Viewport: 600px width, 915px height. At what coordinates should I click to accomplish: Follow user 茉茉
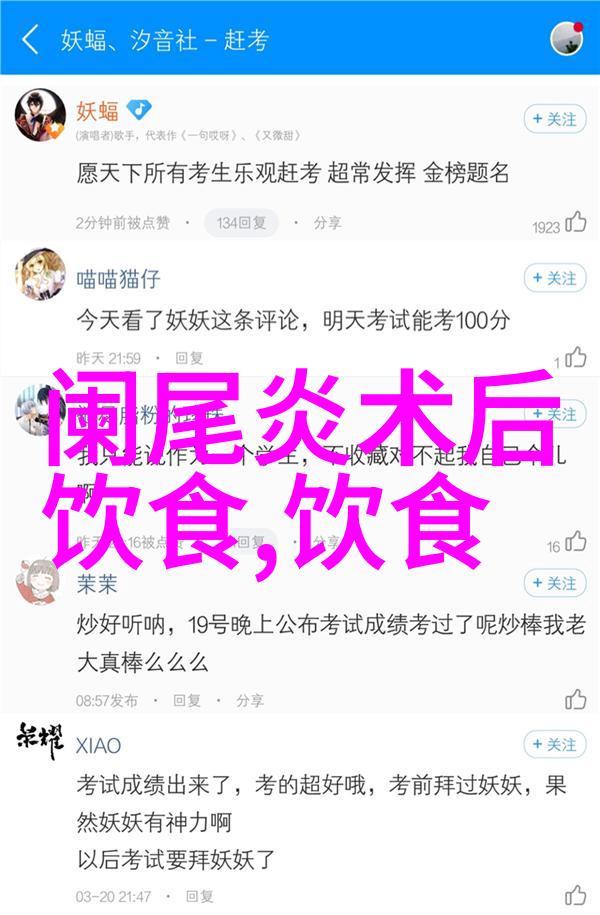(554, 583)
